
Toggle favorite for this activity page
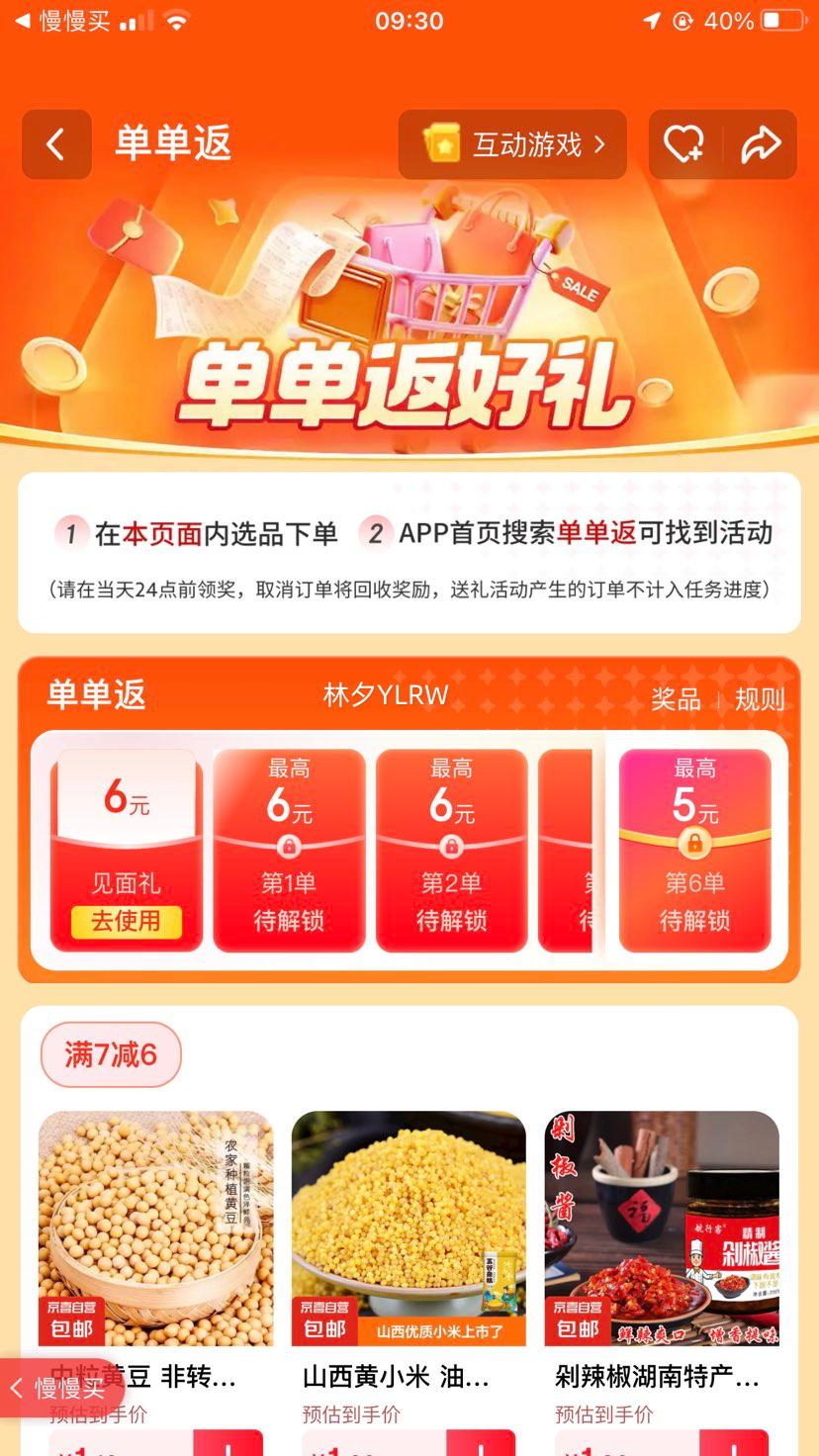pyautogui.click(x=684, y=144)
